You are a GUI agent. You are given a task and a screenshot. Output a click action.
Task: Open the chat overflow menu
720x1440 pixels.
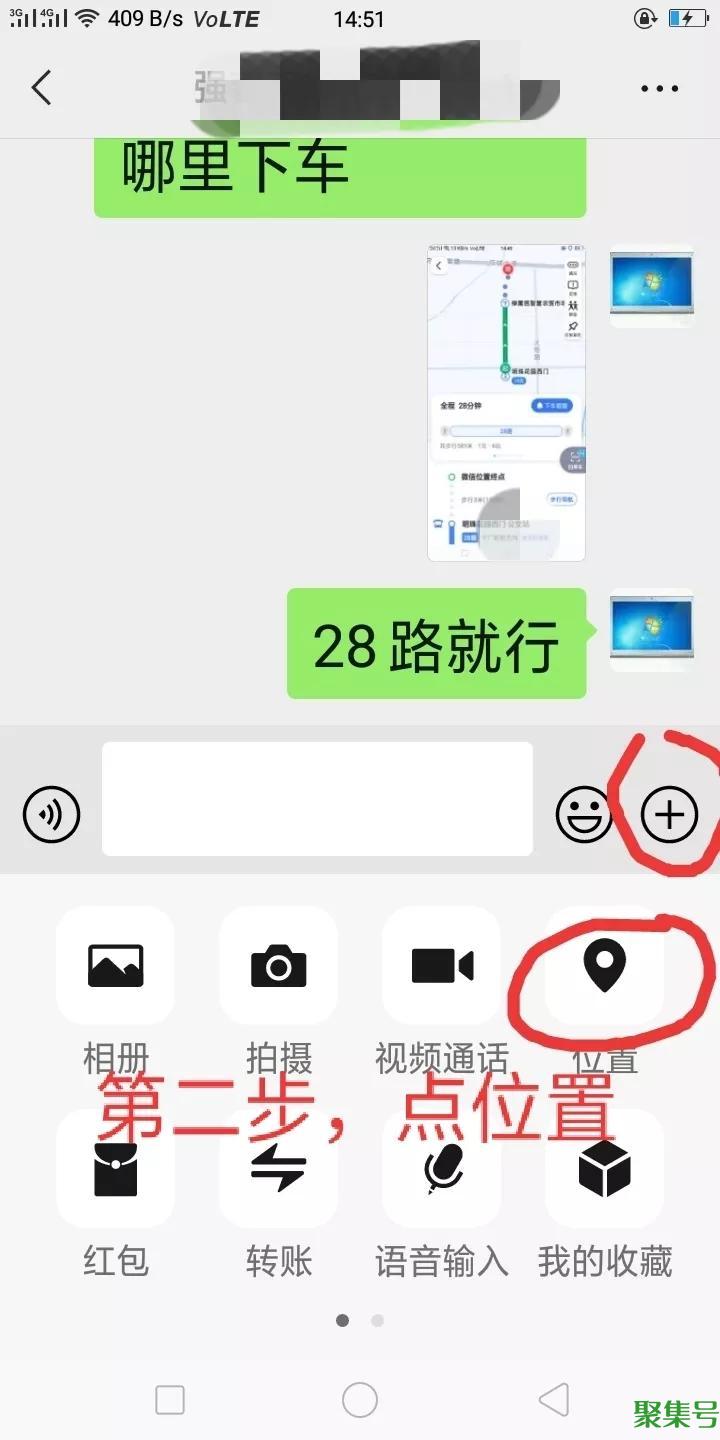point(659,89)
